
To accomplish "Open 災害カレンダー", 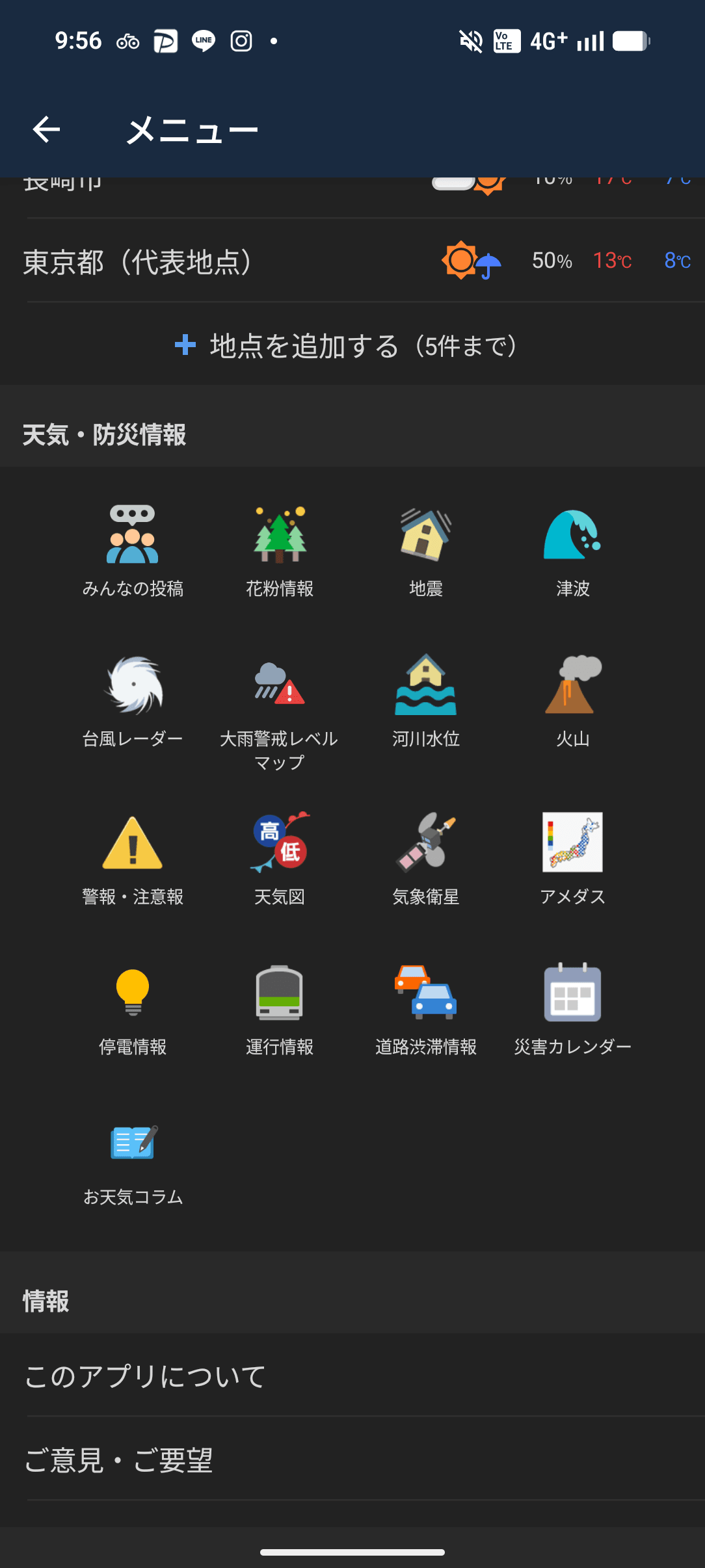I will (x=572, y=1009).
